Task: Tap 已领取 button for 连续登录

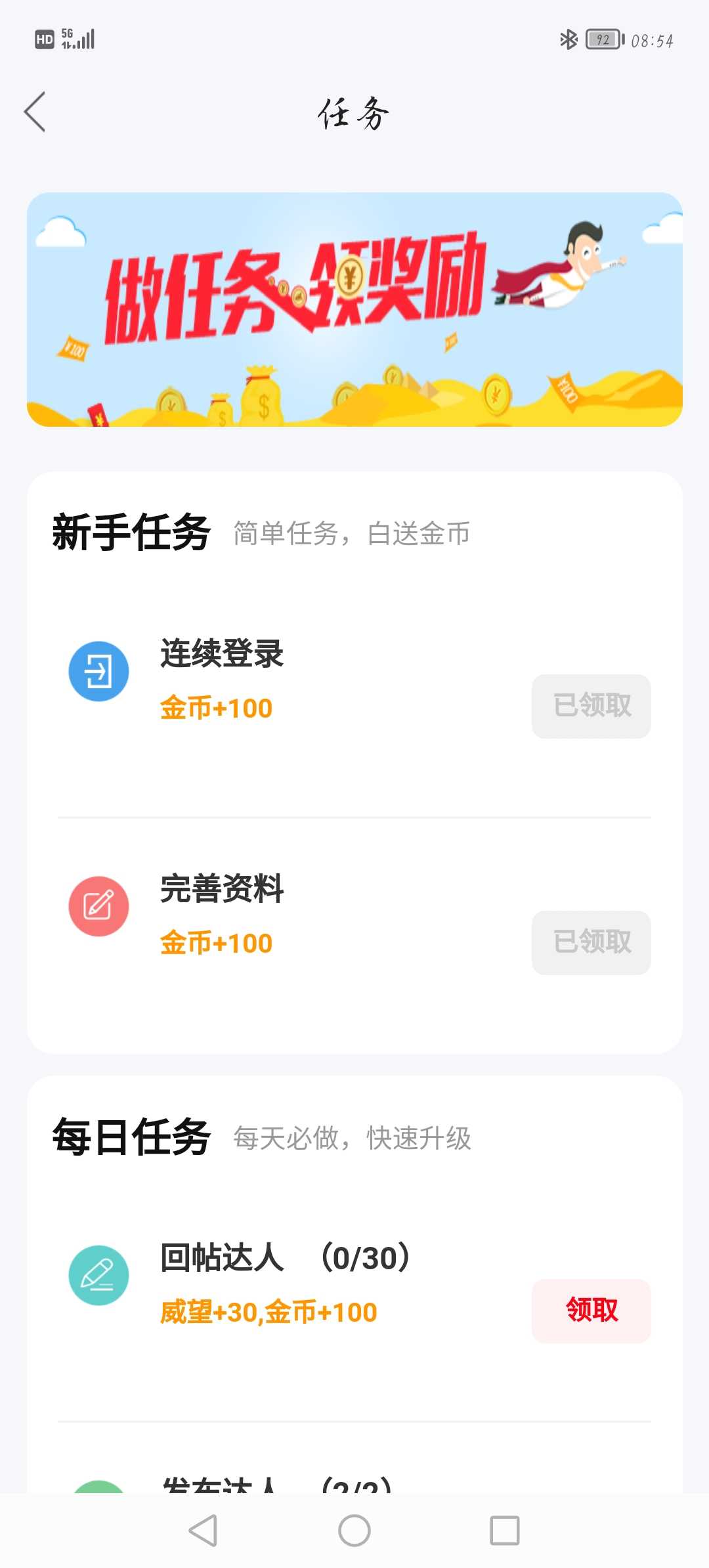Action: click(x=591, y=706)
